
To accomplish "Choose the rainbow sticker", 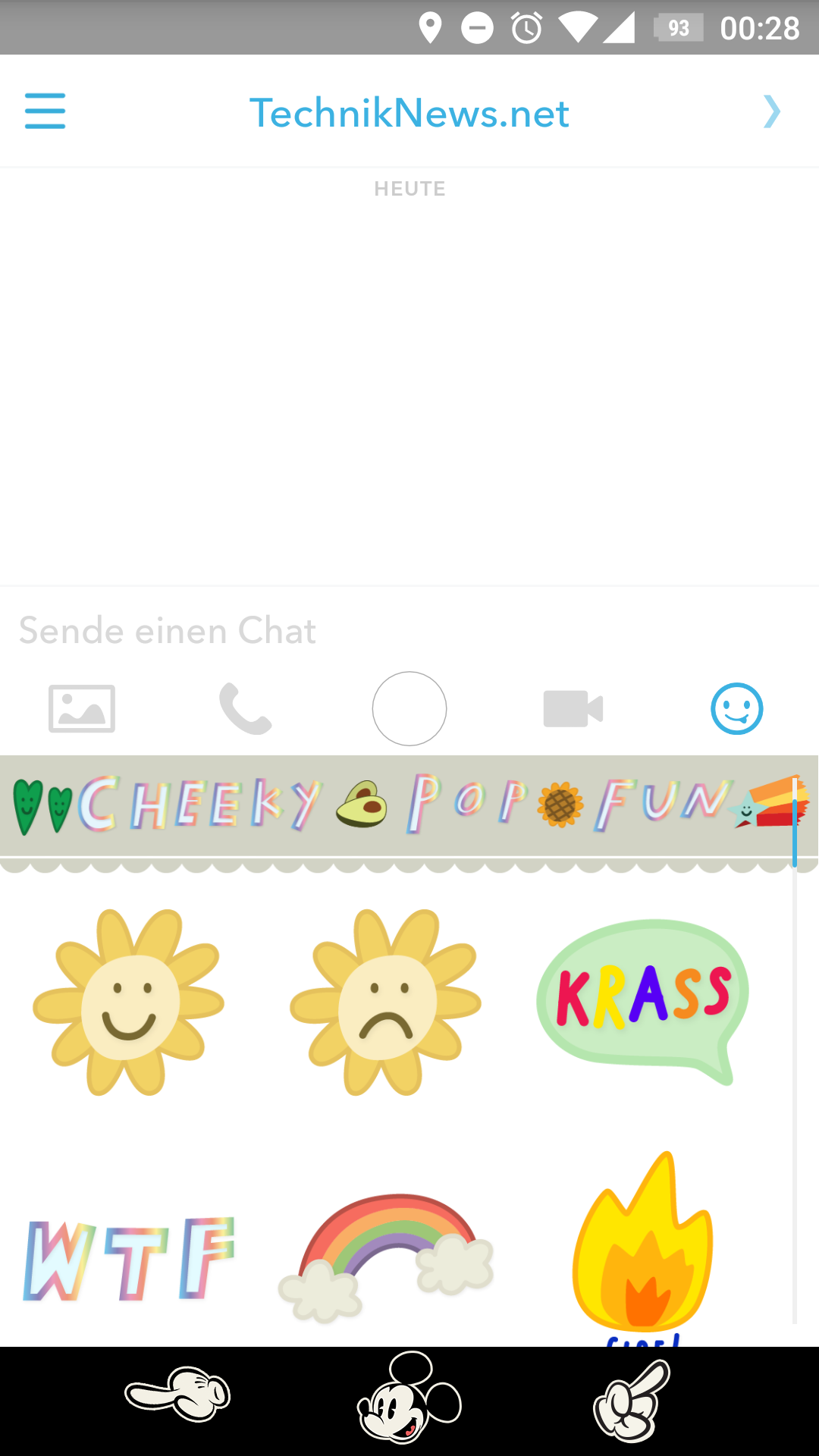I will [386, 1257].
